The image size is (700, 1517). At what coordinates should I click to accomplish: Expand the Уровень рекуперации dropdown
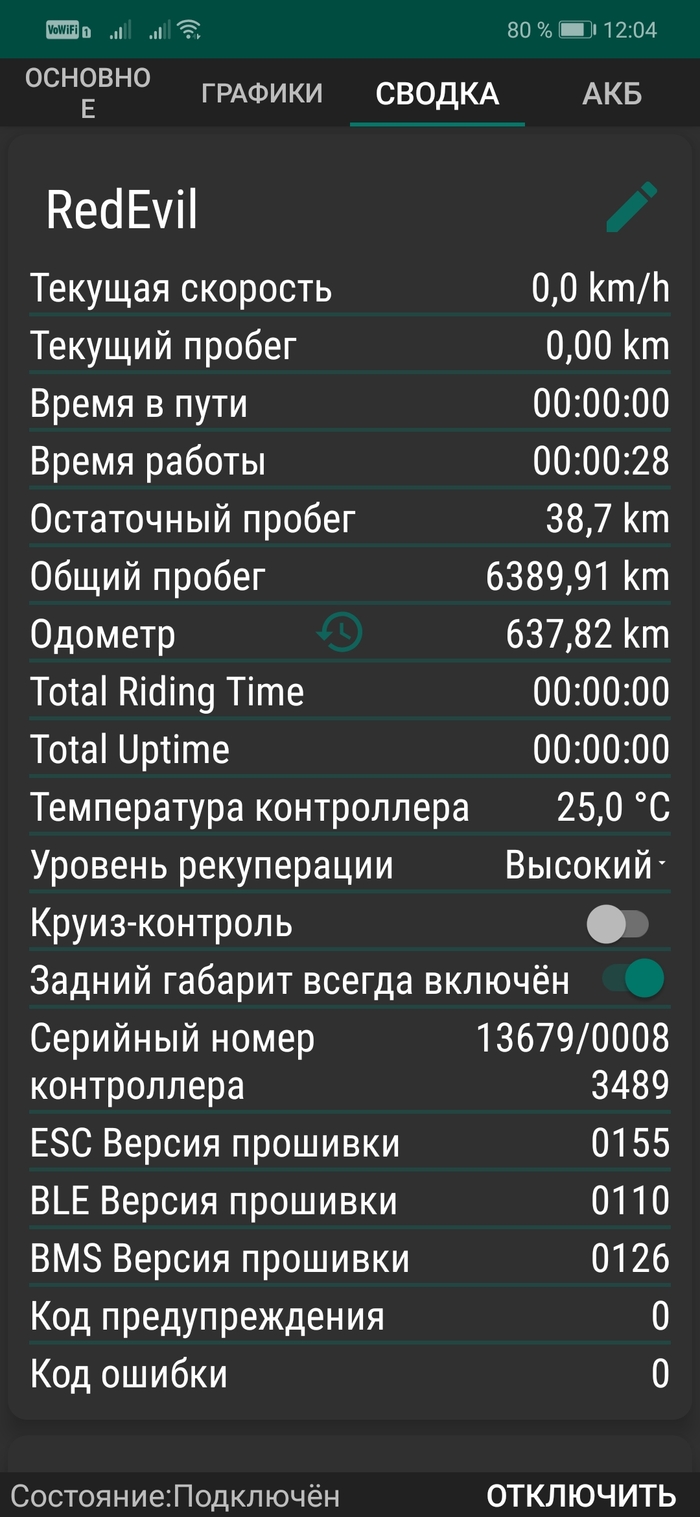[x=586, y=865]
